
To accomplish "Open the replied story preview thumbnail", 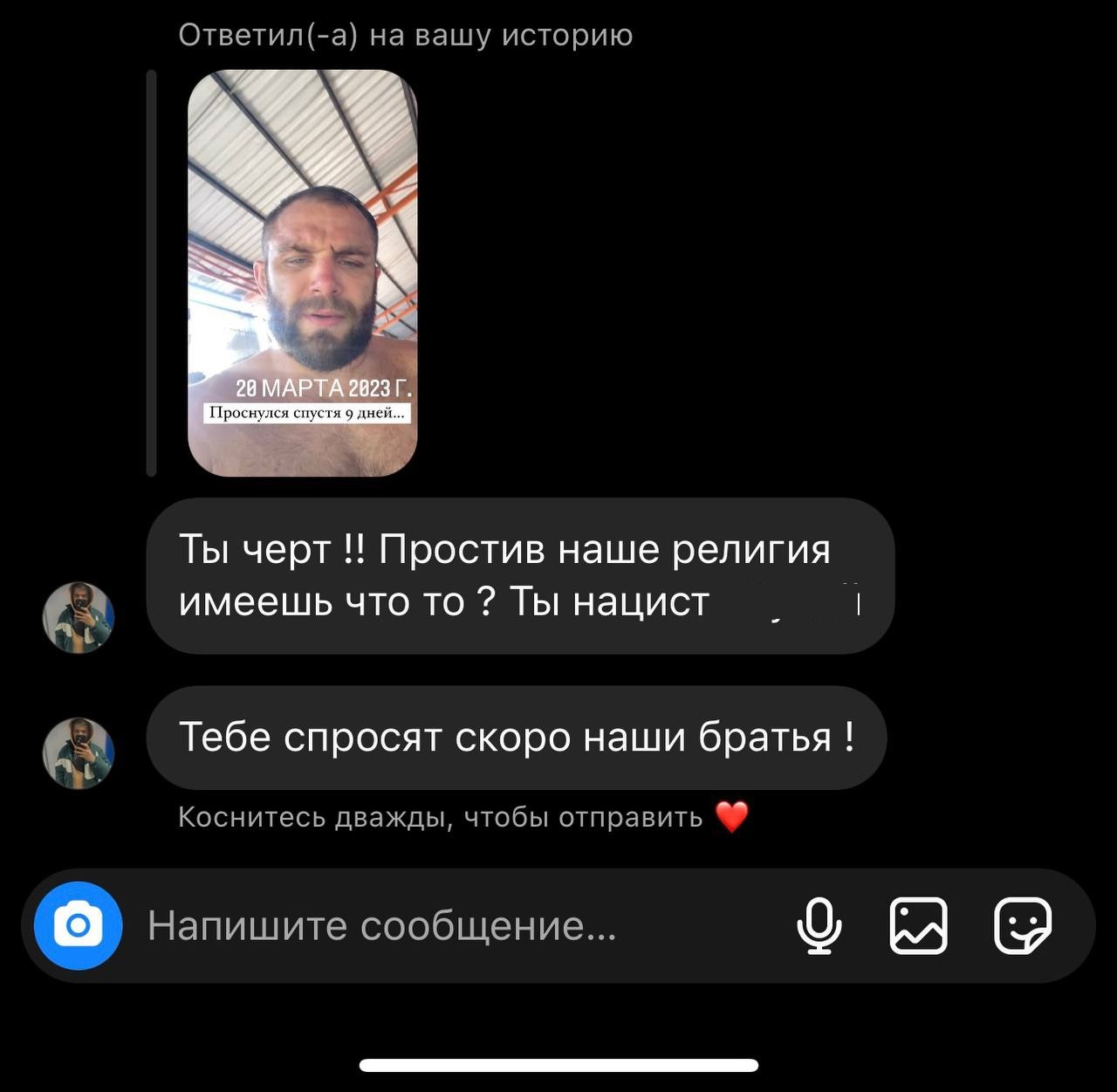I will [303, 273].
